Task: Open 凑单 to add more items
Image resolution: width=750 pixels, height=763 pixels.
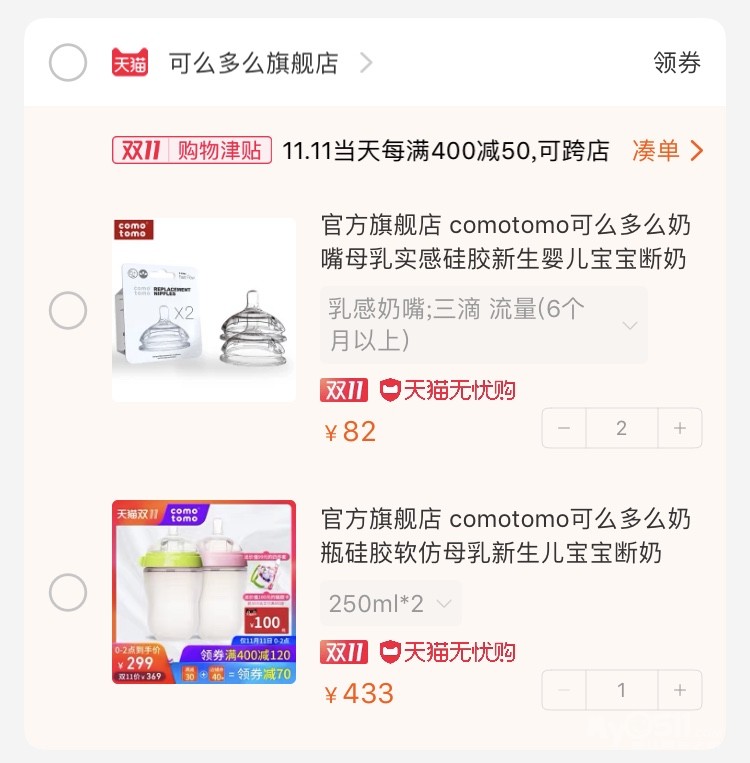Action: (x=668, y=151)
